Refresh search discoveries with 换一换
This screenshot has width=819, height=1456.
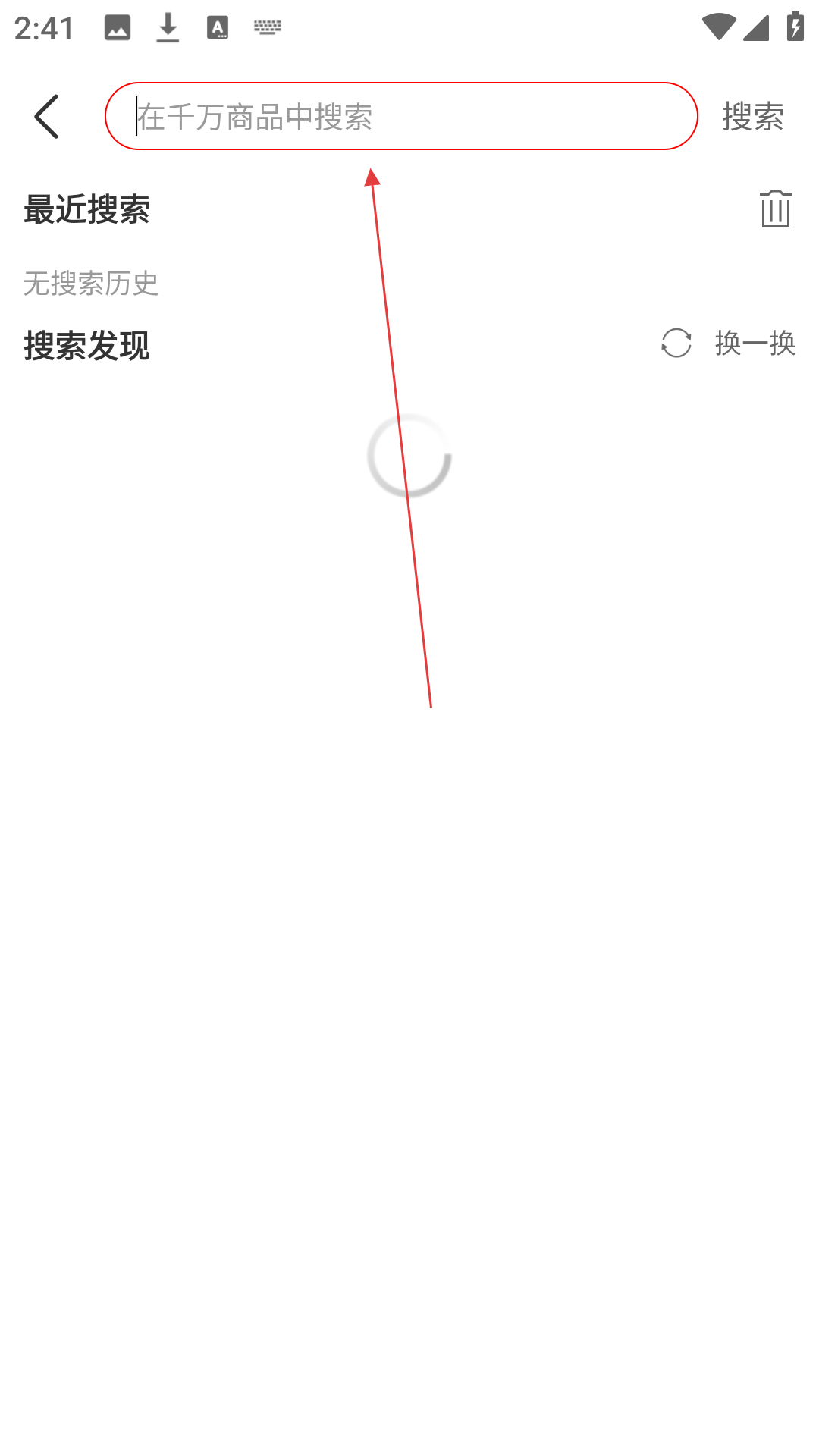click(728, 344)
